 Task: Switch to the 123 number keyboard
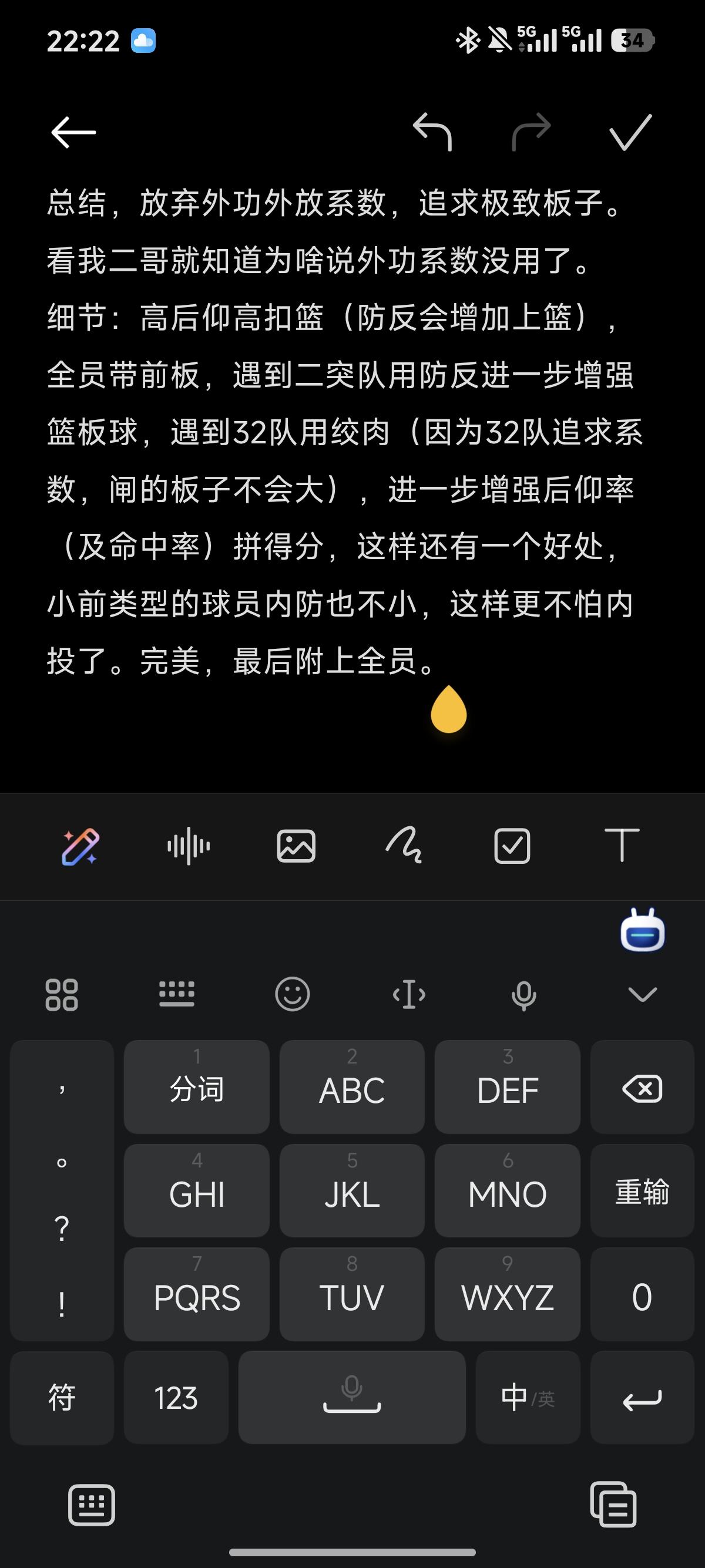coord(176,1398)
